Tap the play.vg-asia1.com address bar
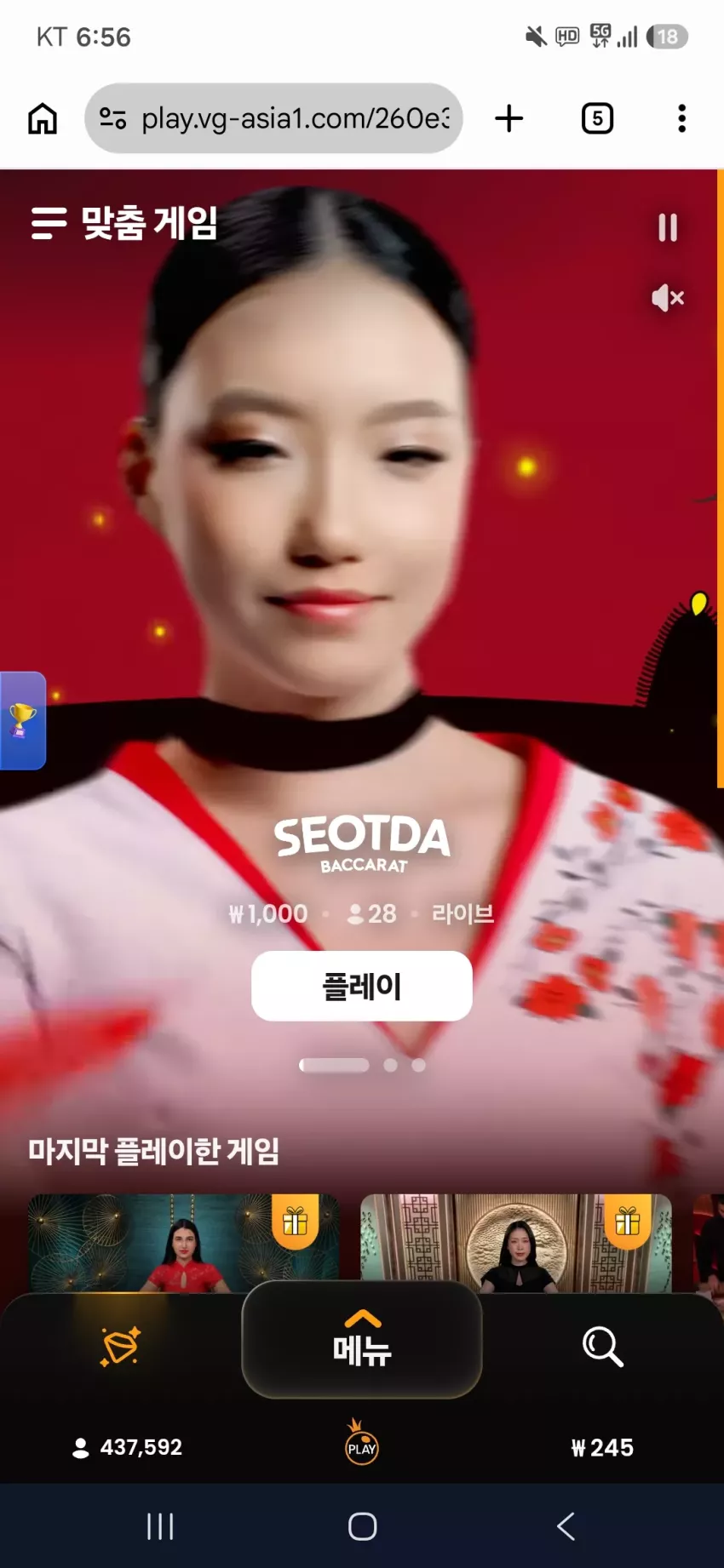 point(273,118)
